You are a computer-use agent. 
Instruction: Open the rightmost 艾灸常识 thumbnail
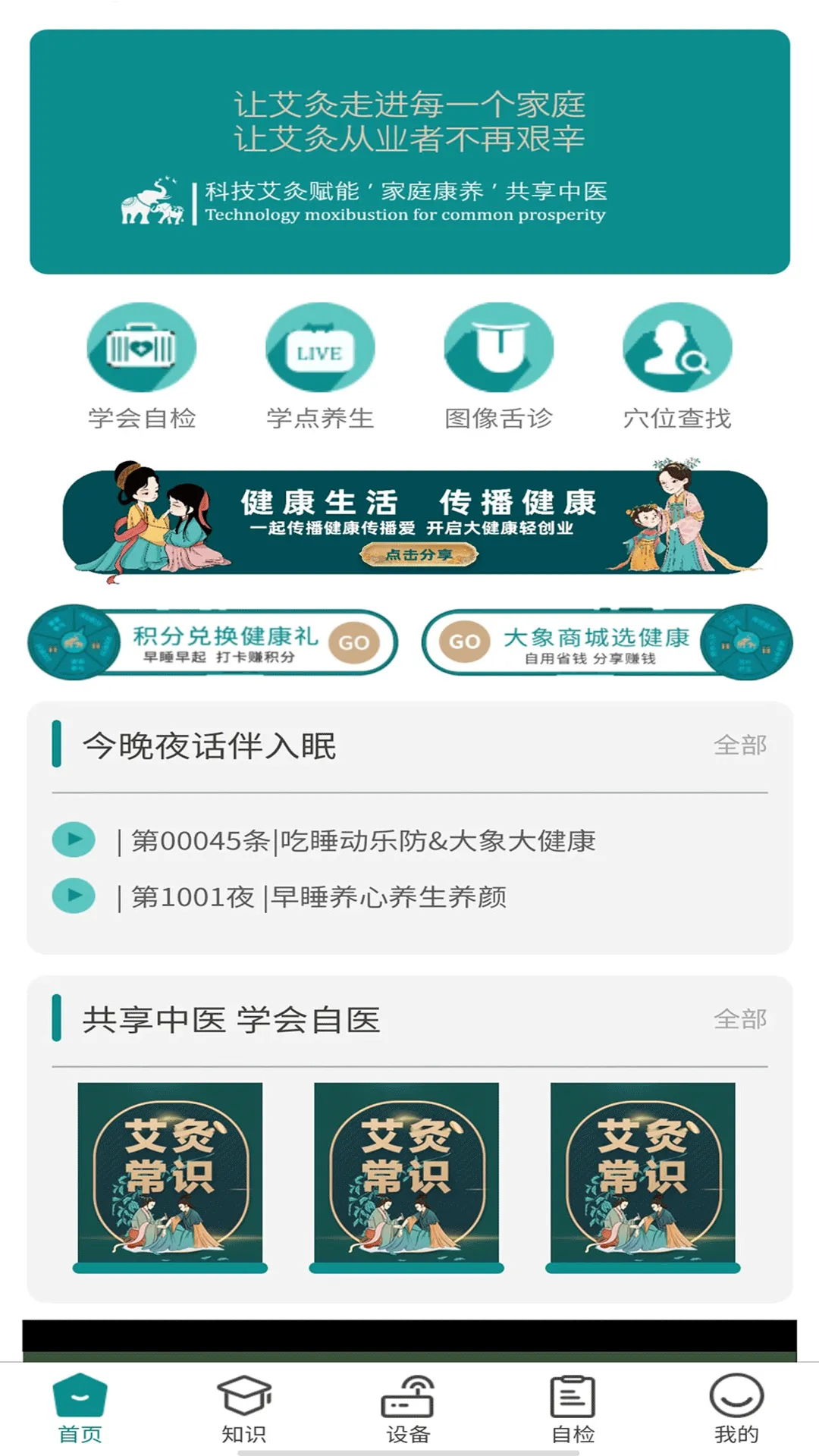click(x=642, y=1172)
